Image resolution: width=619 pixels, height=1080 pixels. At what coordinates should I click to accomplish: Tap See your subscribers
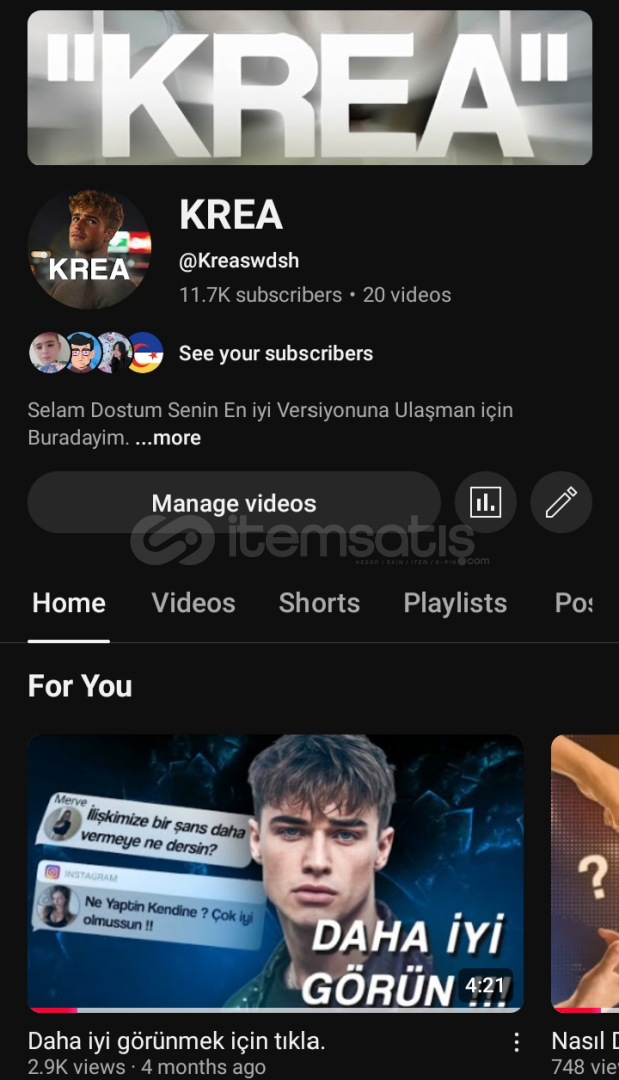click(x=275, y=353)
